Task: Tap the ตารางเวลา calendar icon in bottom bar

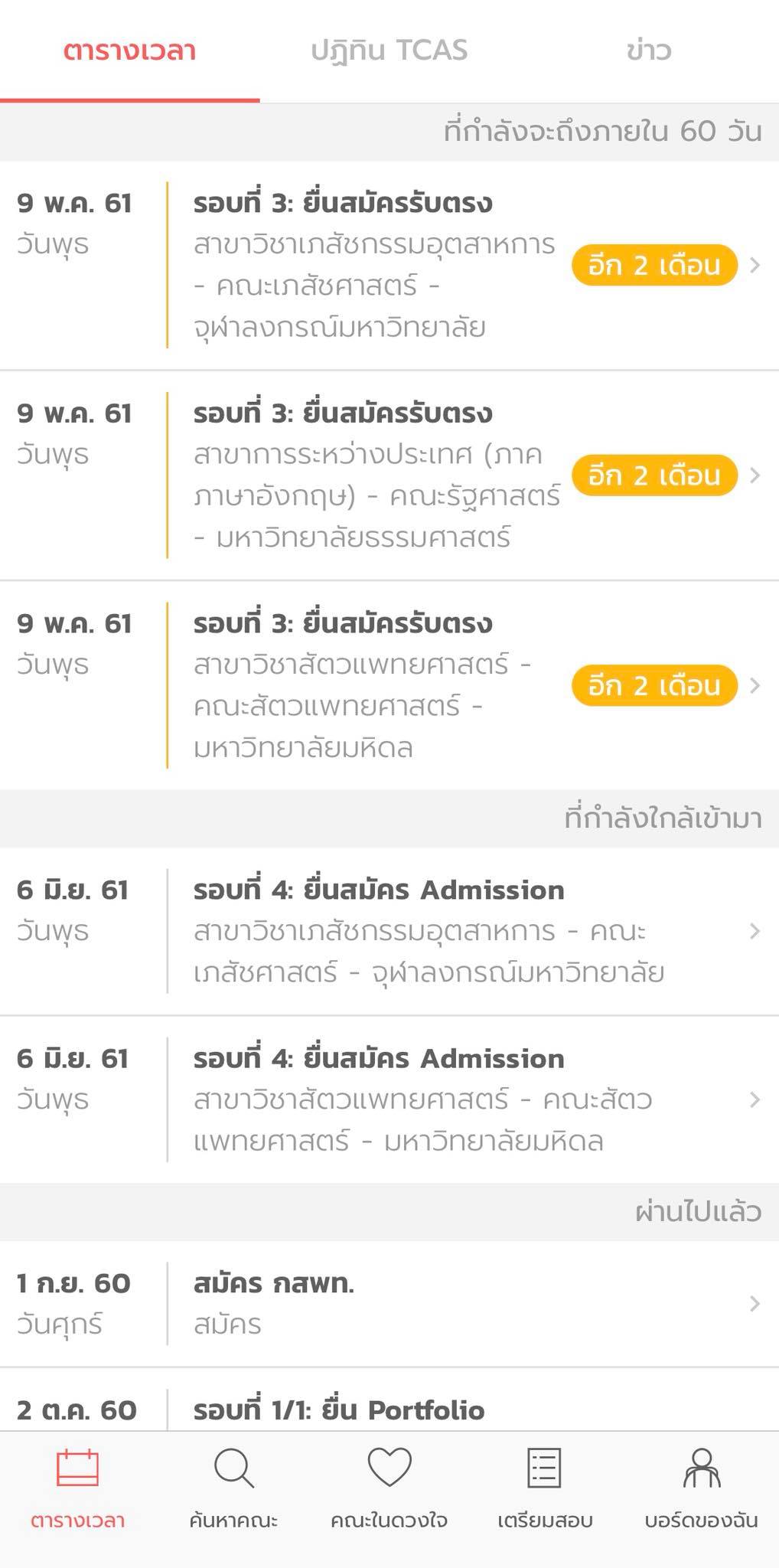Action: click(x=78, y=1468)
